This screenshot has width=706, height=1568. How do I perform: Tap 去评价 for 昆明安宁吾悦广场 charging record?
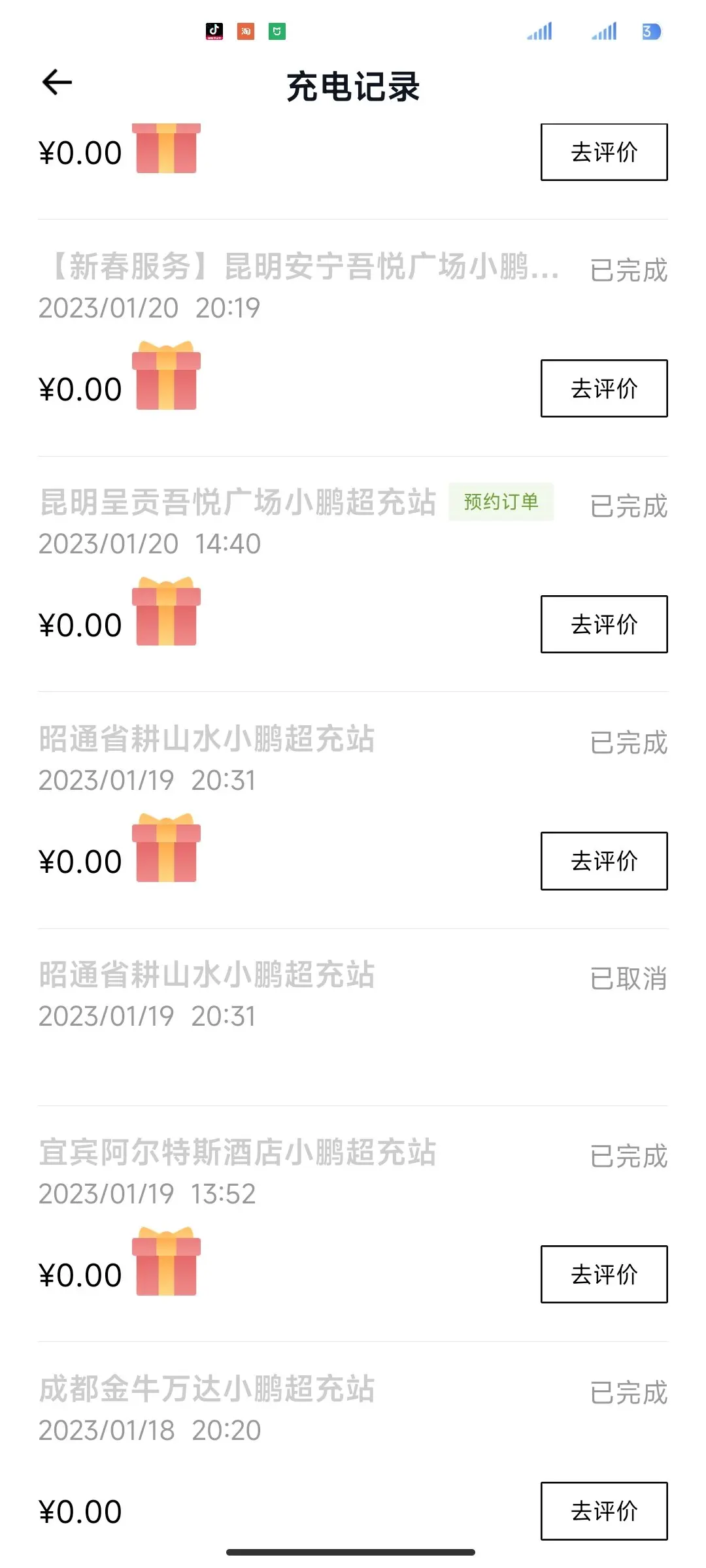[603, 389]
